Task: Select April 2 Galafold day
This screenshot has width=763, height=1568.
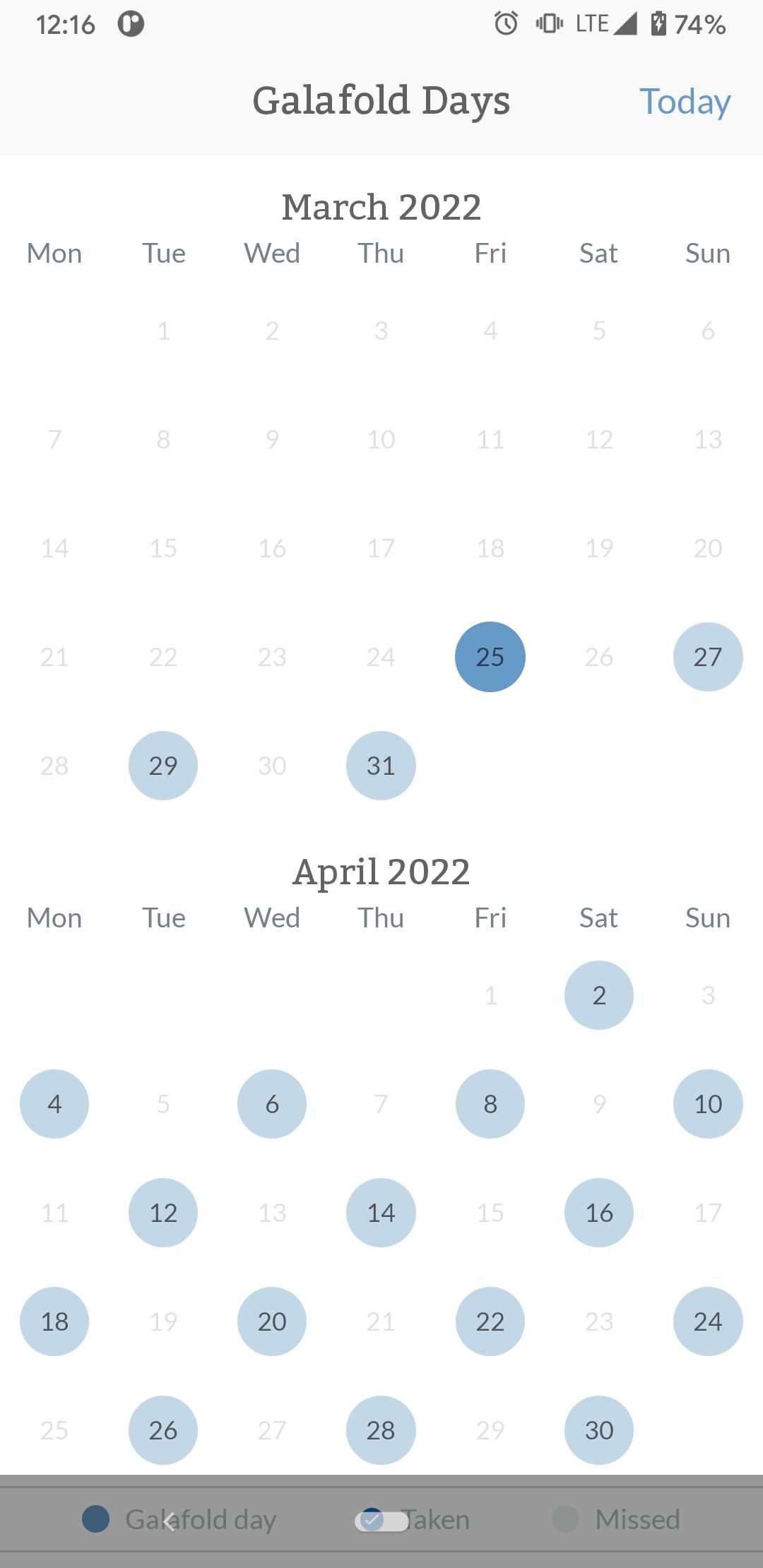Action: tap(599, 995)
